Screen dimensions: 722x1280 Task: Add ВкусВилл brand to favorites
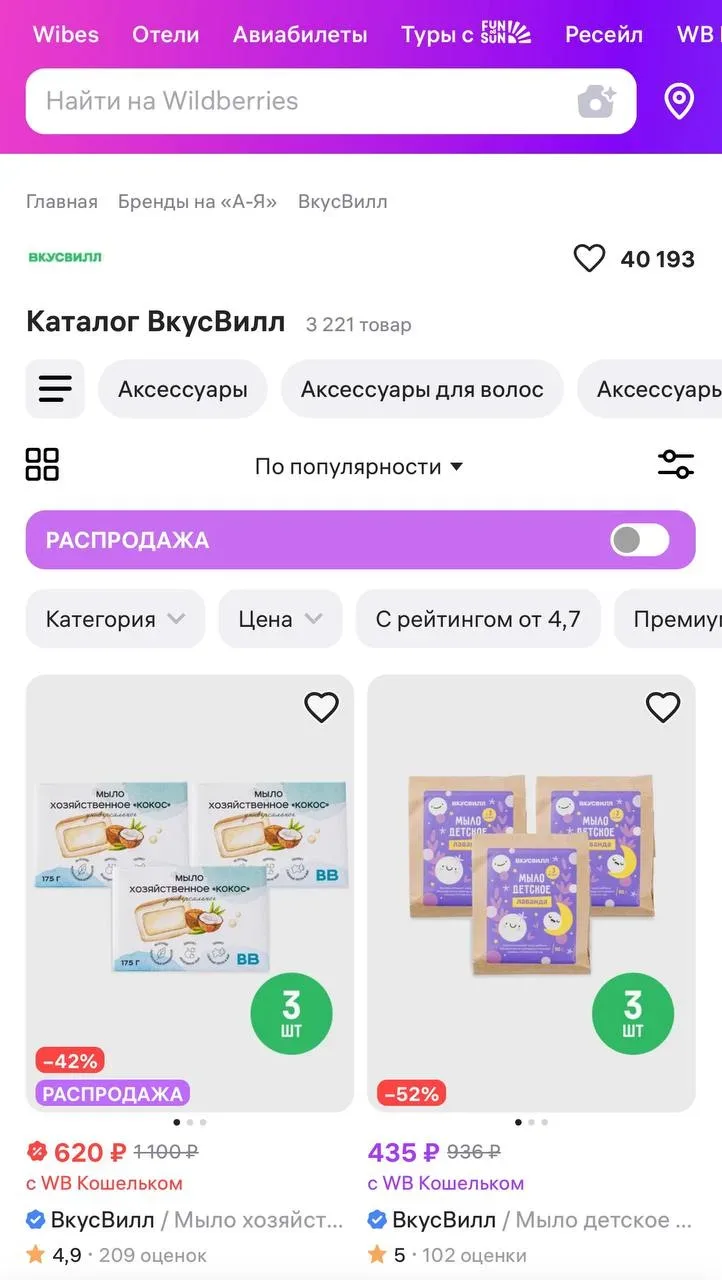(589, 259)
